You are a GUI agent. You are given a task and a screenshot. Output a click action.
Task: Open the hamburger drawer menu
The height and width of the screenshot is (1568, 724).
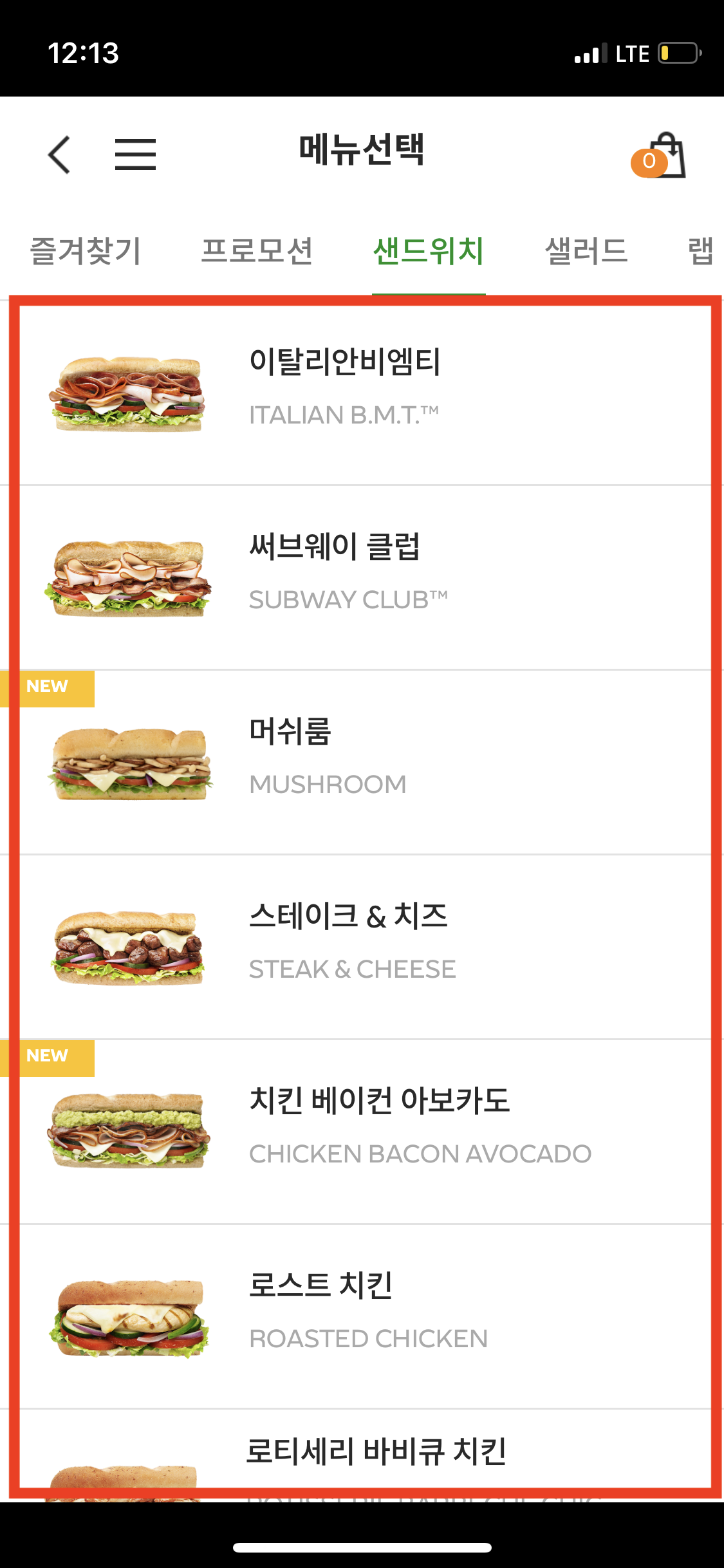coord(135,154)
